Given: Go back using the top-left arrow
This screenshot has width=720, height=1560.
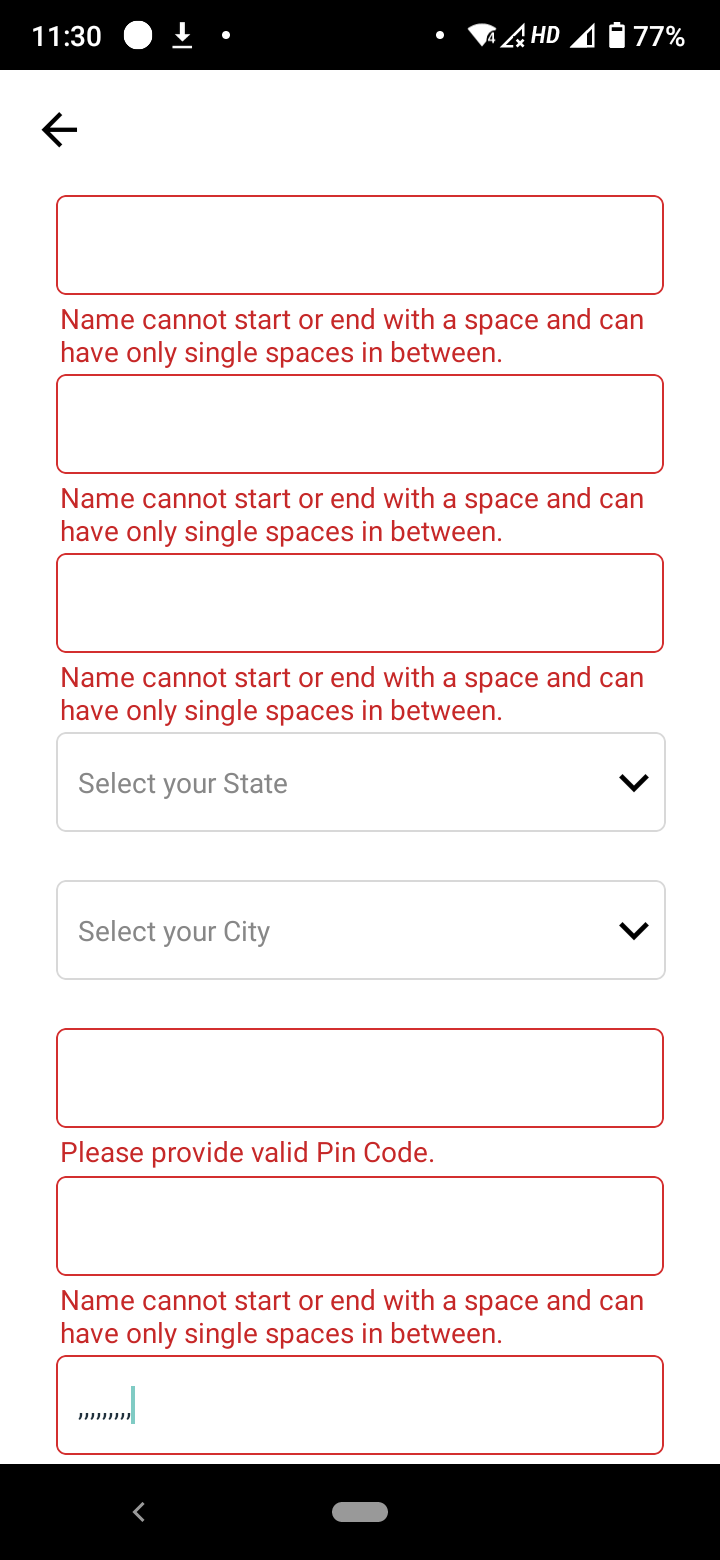Looking at the screenshot, I should [59, 130].
